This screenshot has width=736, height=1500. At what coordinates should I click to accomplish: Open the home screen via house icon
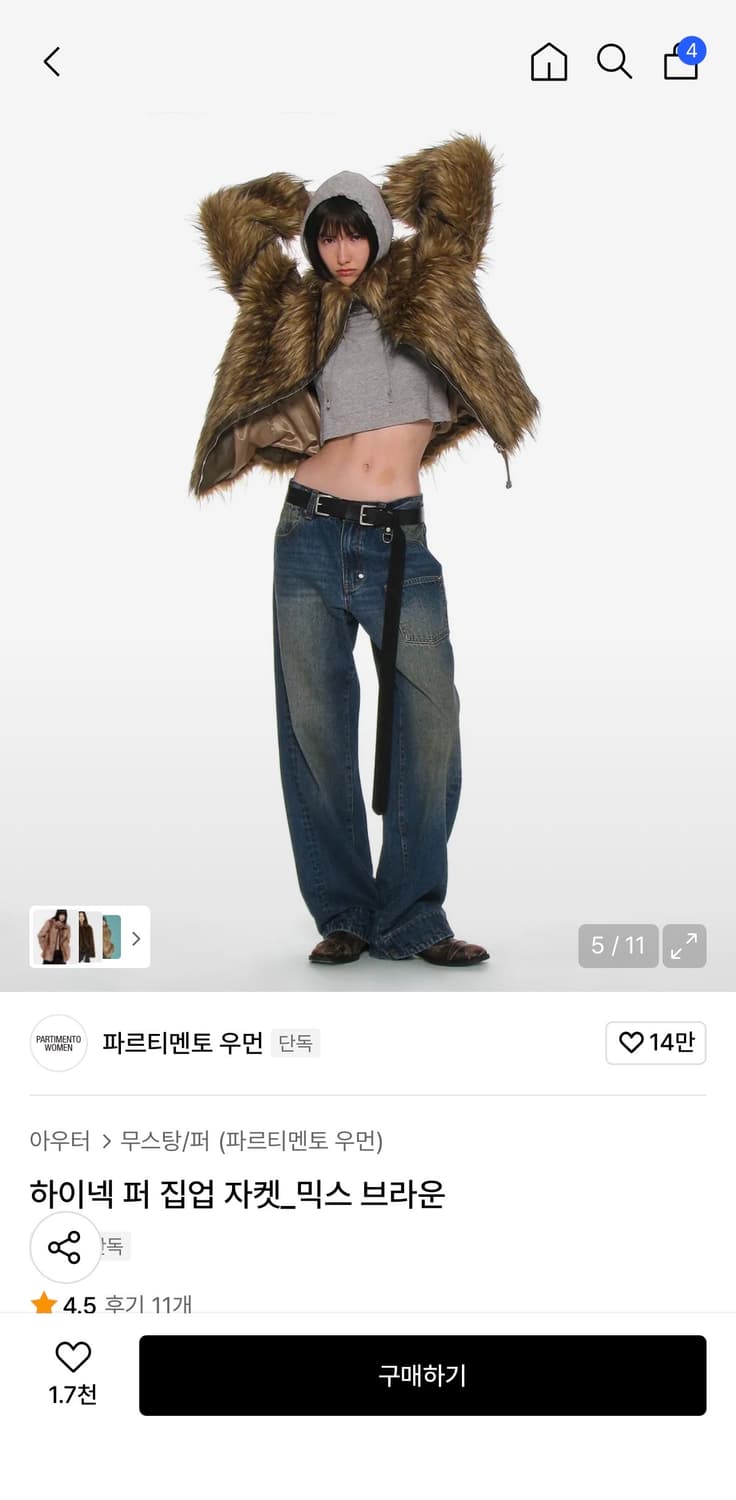tap(548, 62)
